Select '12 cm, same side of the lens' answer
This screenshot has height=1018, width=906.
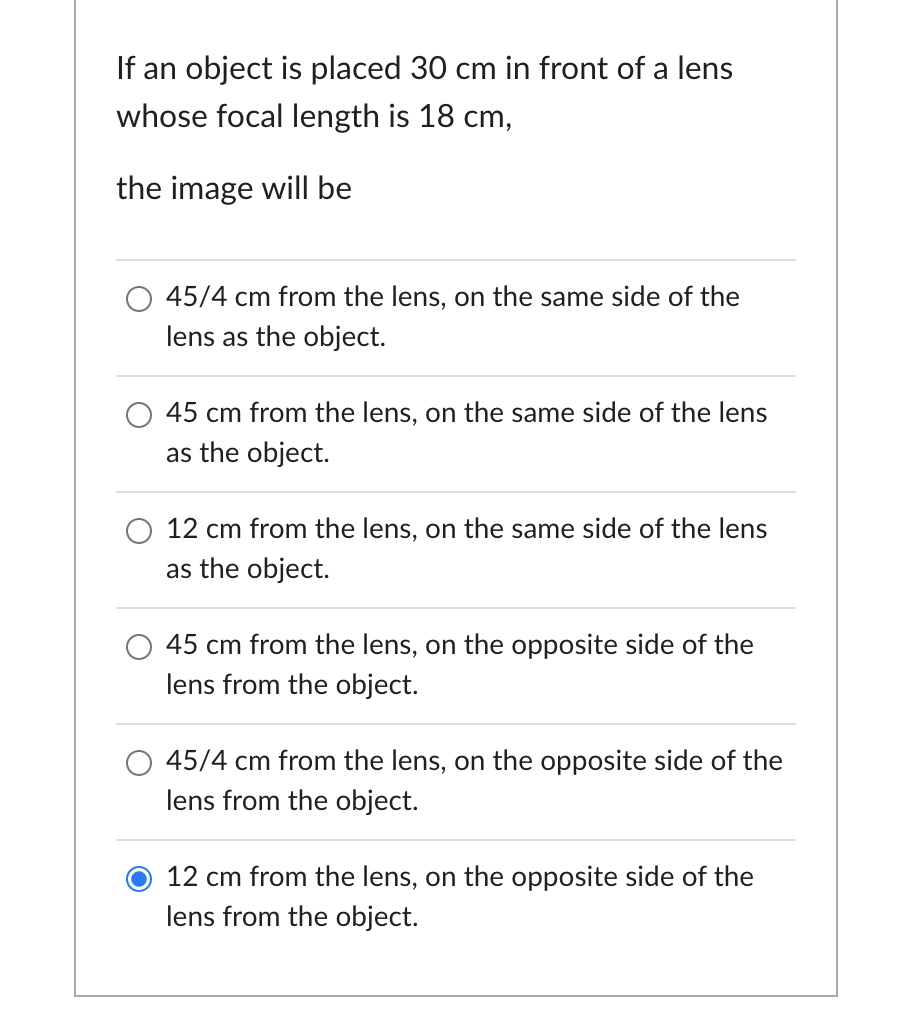coord(139,530)
